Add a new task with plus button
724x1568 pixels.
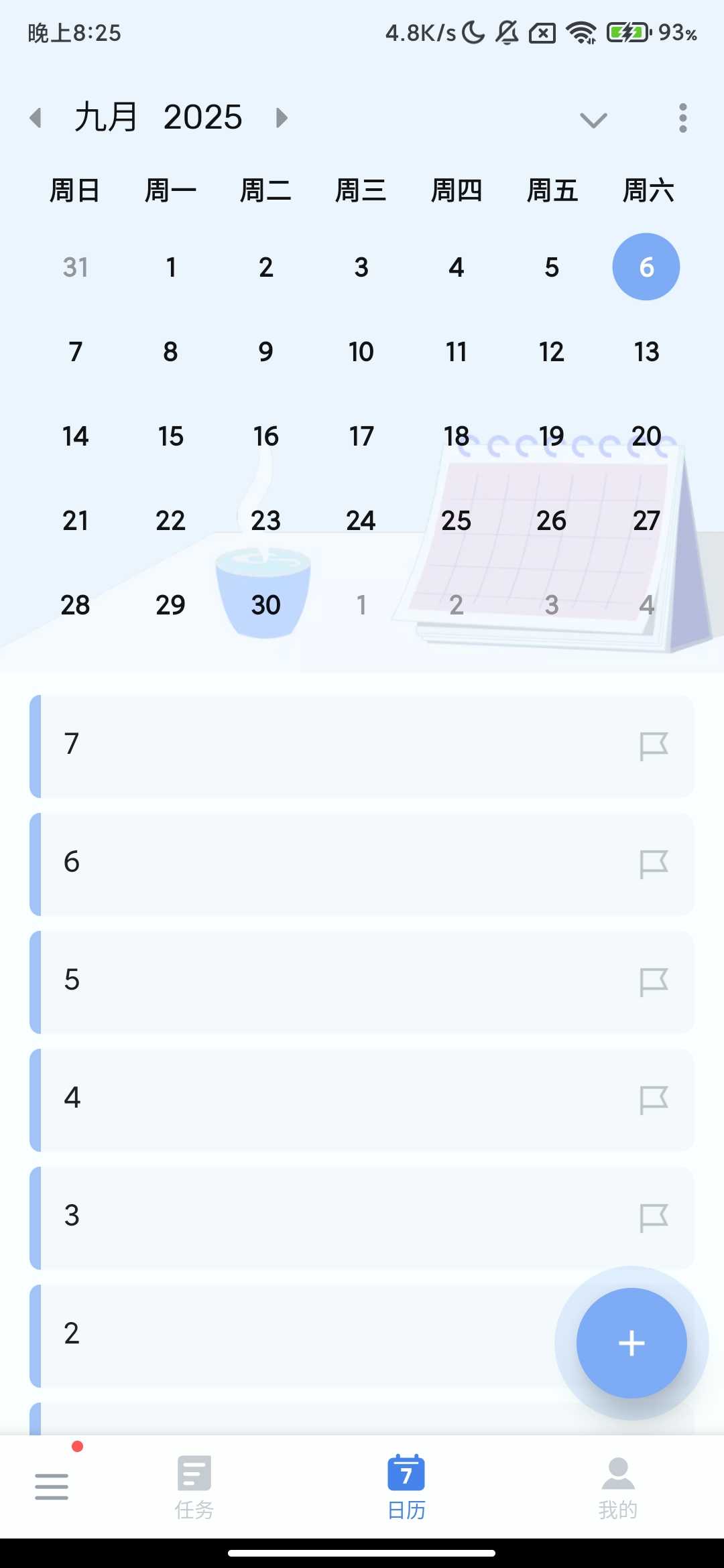(x=631, y=1344)
